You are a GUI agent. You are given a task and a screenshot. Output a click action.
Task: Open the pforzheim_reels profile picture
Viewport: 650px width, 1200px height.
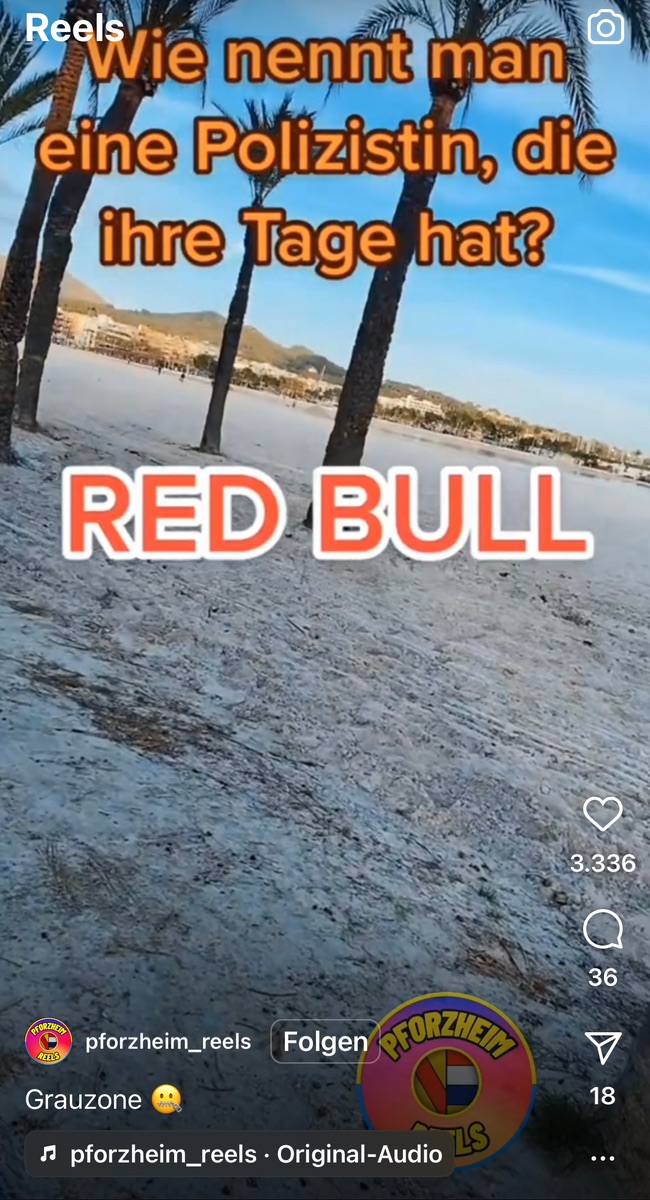click(x=48, y=1042)
